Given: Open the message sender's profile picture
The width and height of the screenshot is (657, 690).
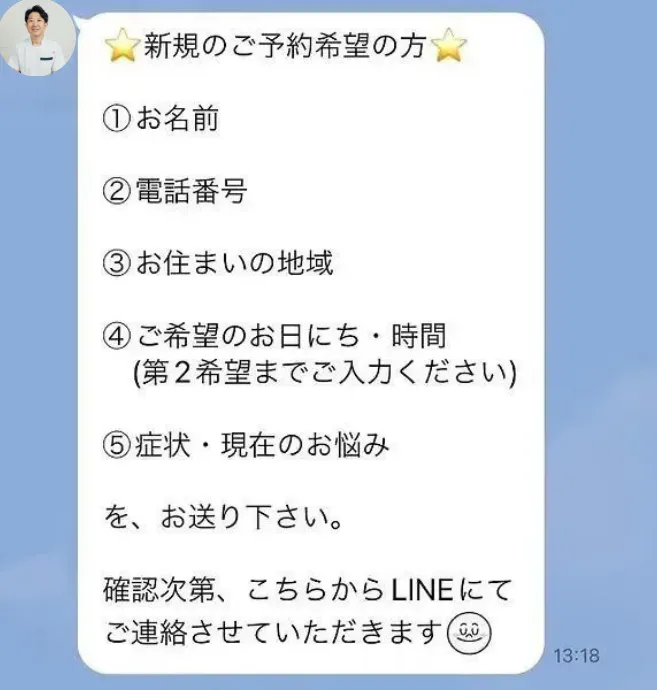Looking at the screenshot, I should click(38, 37).
